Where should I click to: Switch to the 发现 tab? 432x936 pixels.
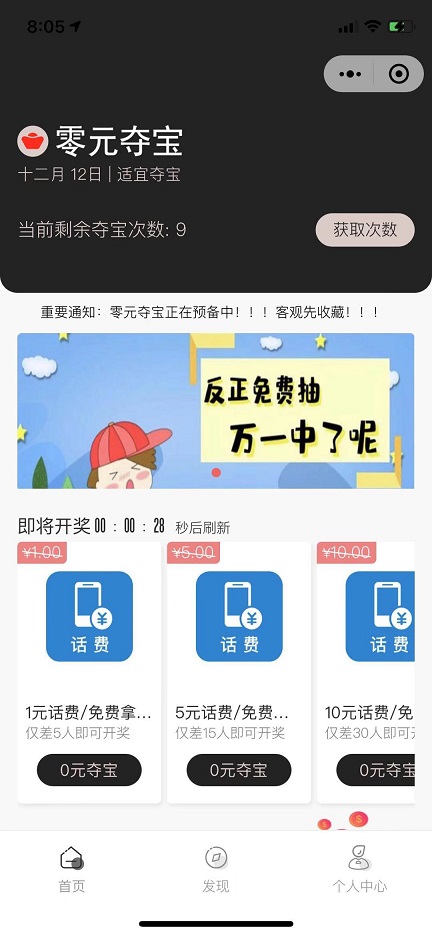215,869
